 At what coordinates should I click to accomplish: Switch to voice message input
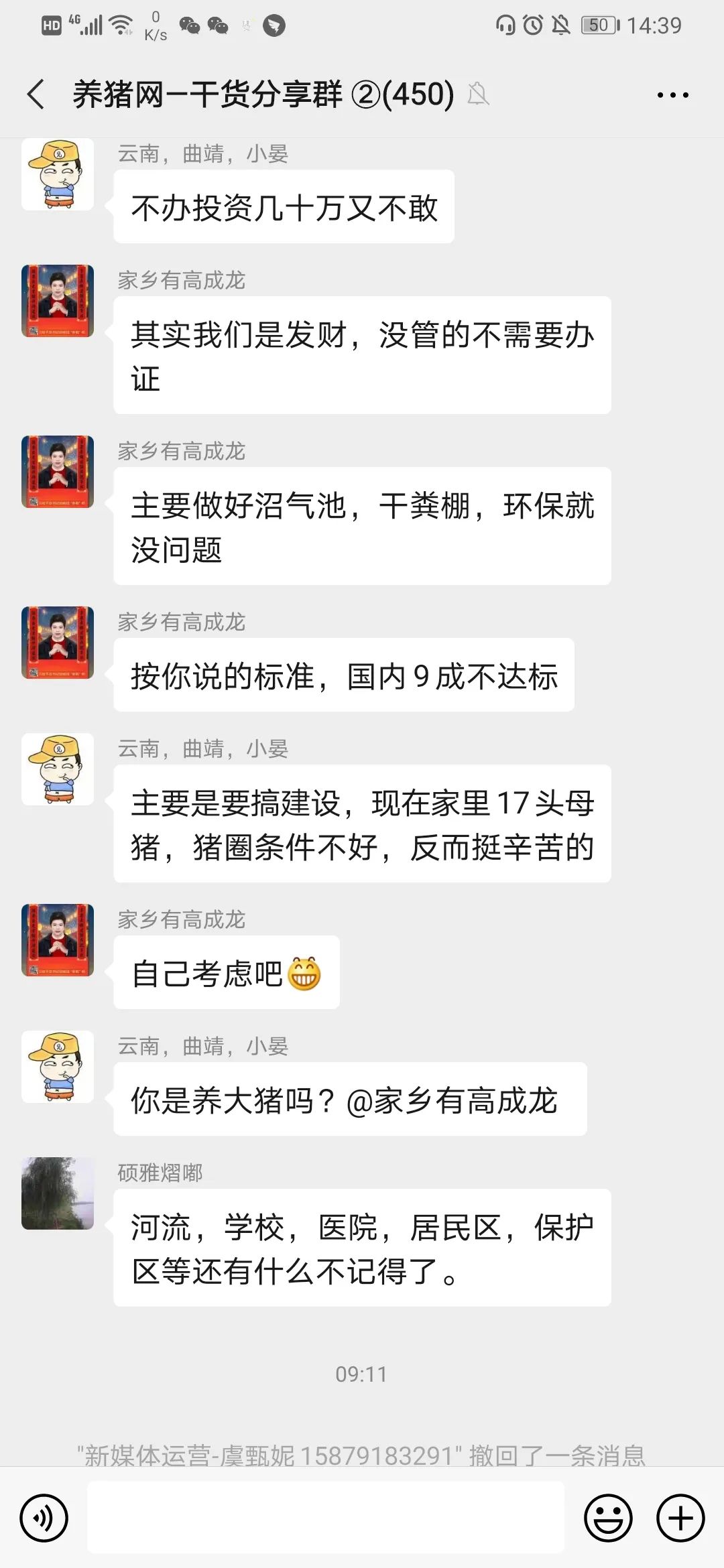pyautogui.click(x=44, y=1518)
